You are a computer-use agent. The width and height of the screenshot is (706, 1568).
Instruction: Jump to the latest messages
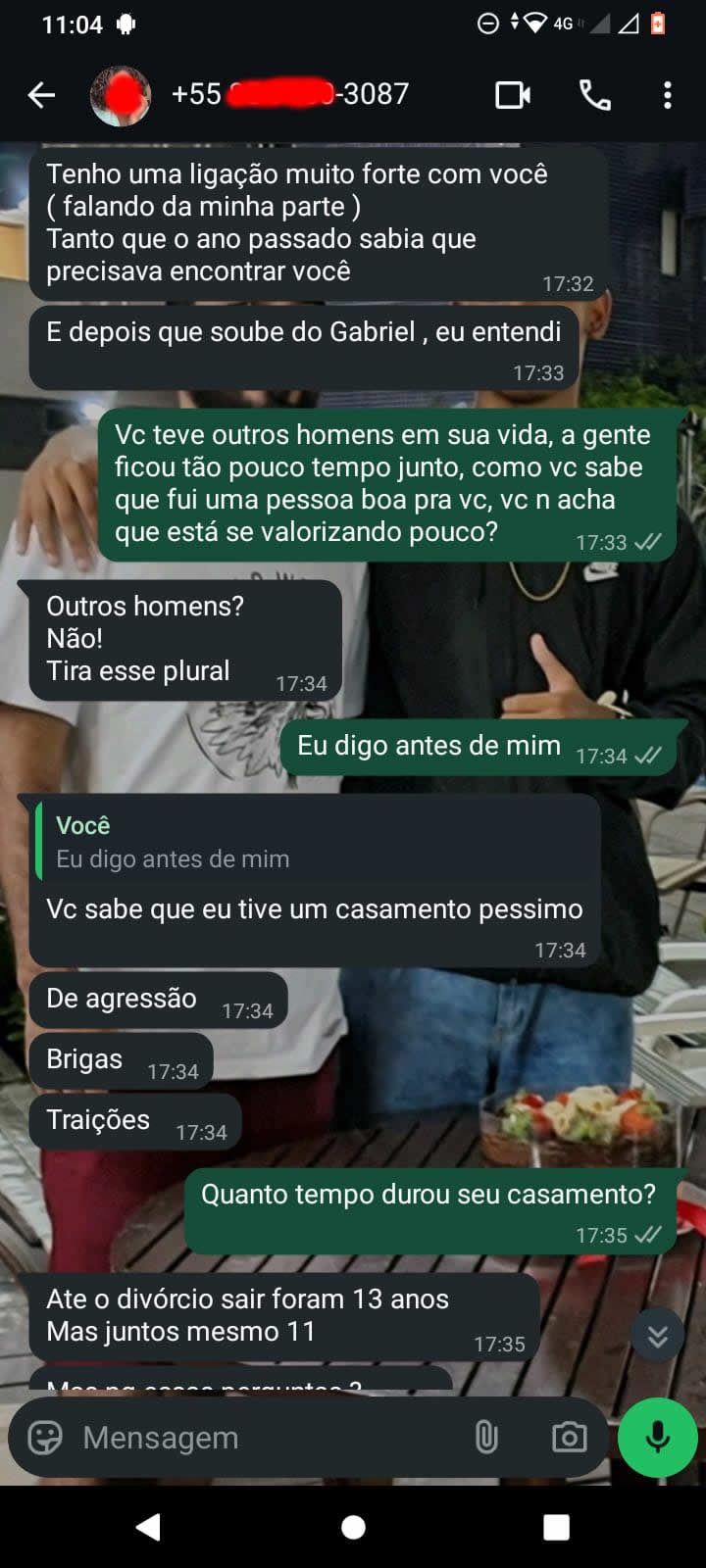click(x=657, y=1336)
